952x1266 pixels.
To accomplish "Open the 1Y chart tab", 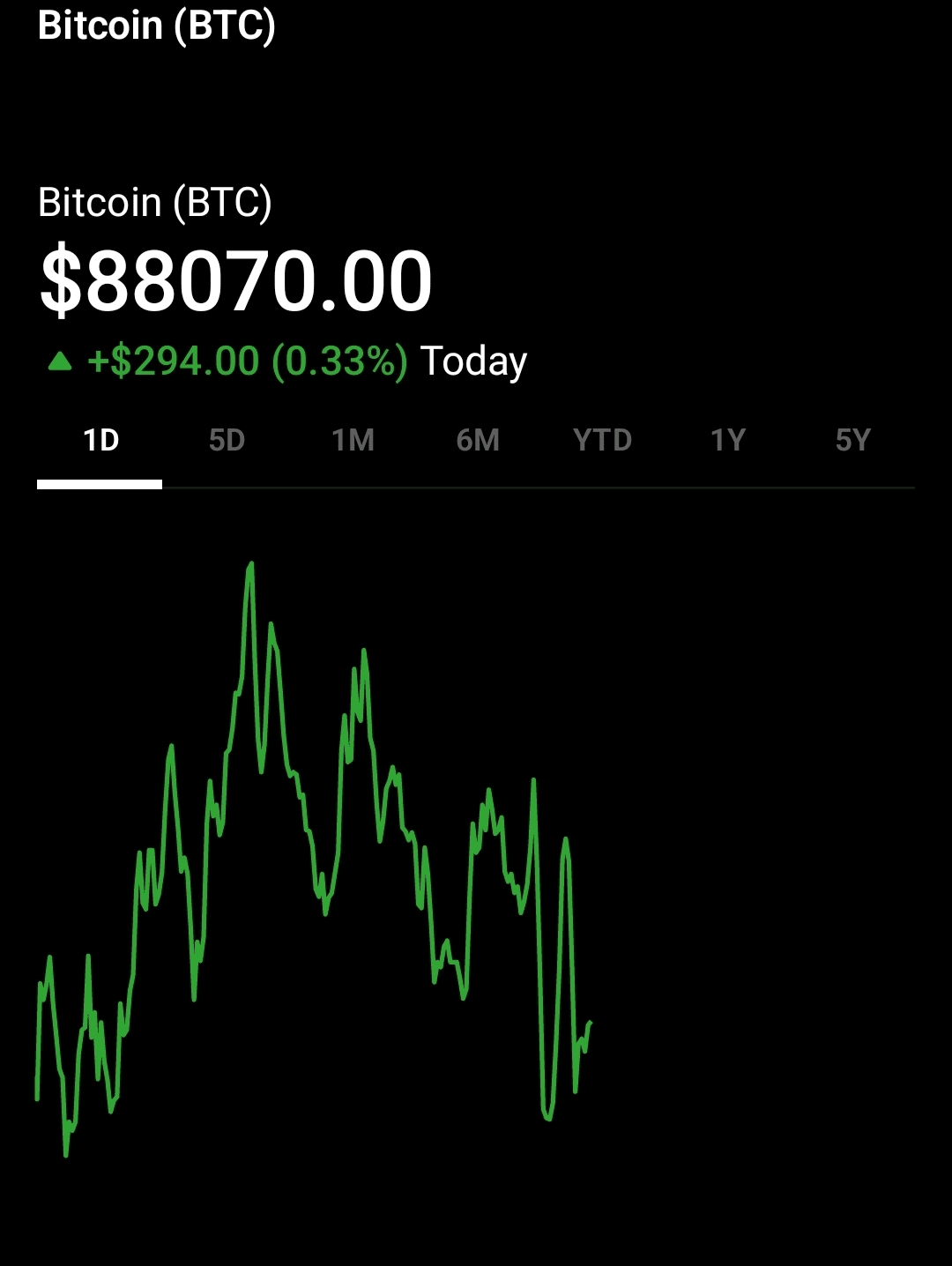I will tap(728, 440).
